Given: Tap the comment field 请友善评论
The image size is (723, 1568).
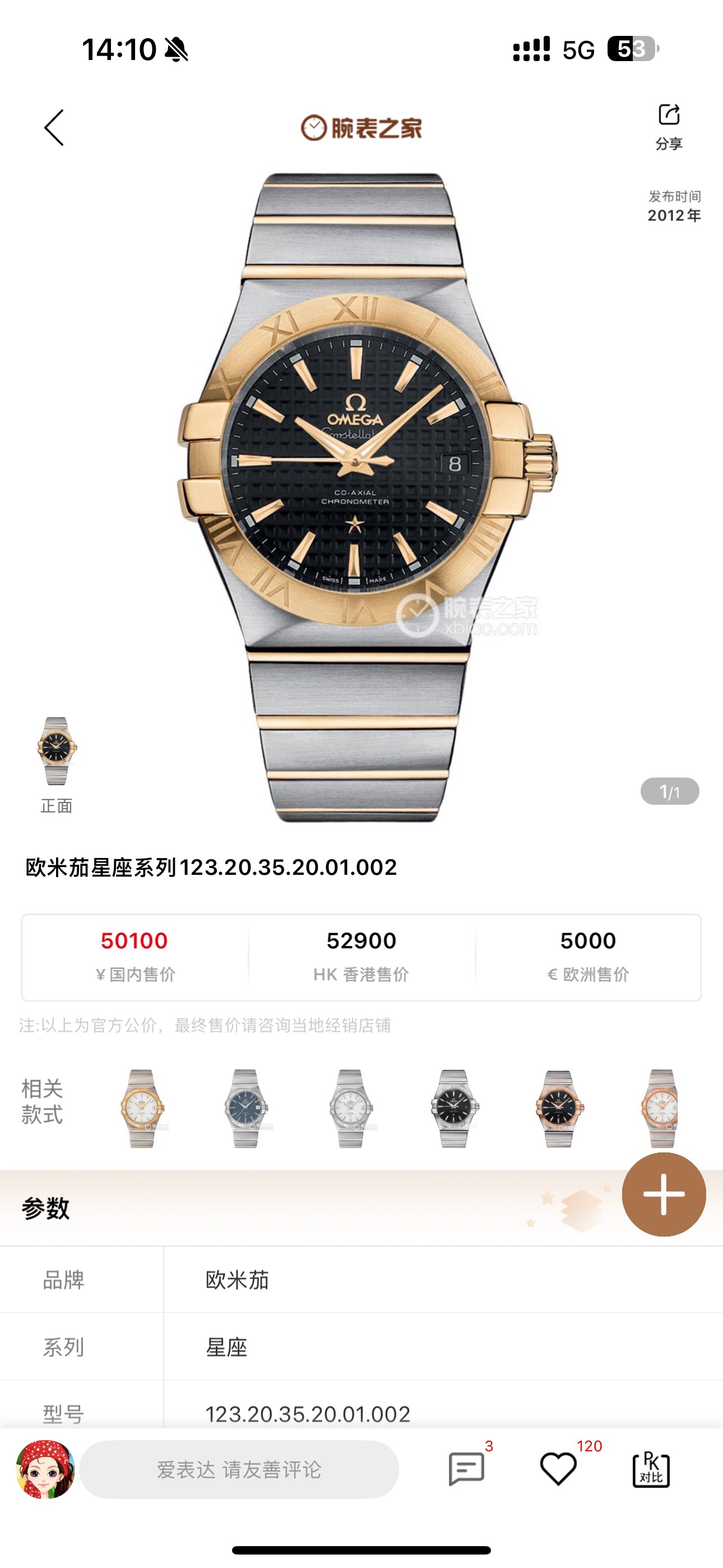Looking at the screenshot, I should (x=239, y=1469).
